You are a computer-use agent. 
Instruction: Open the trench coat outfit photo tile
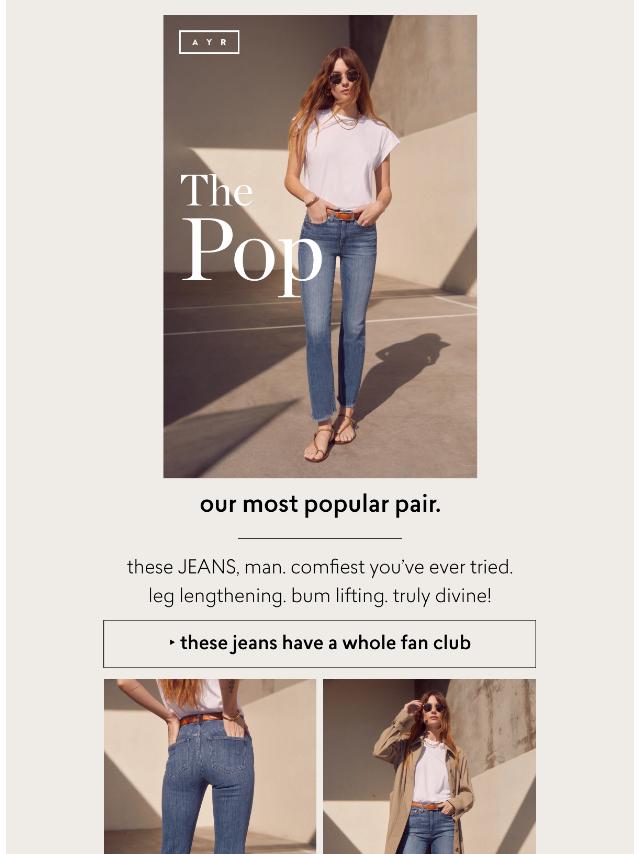click(429, 765)
